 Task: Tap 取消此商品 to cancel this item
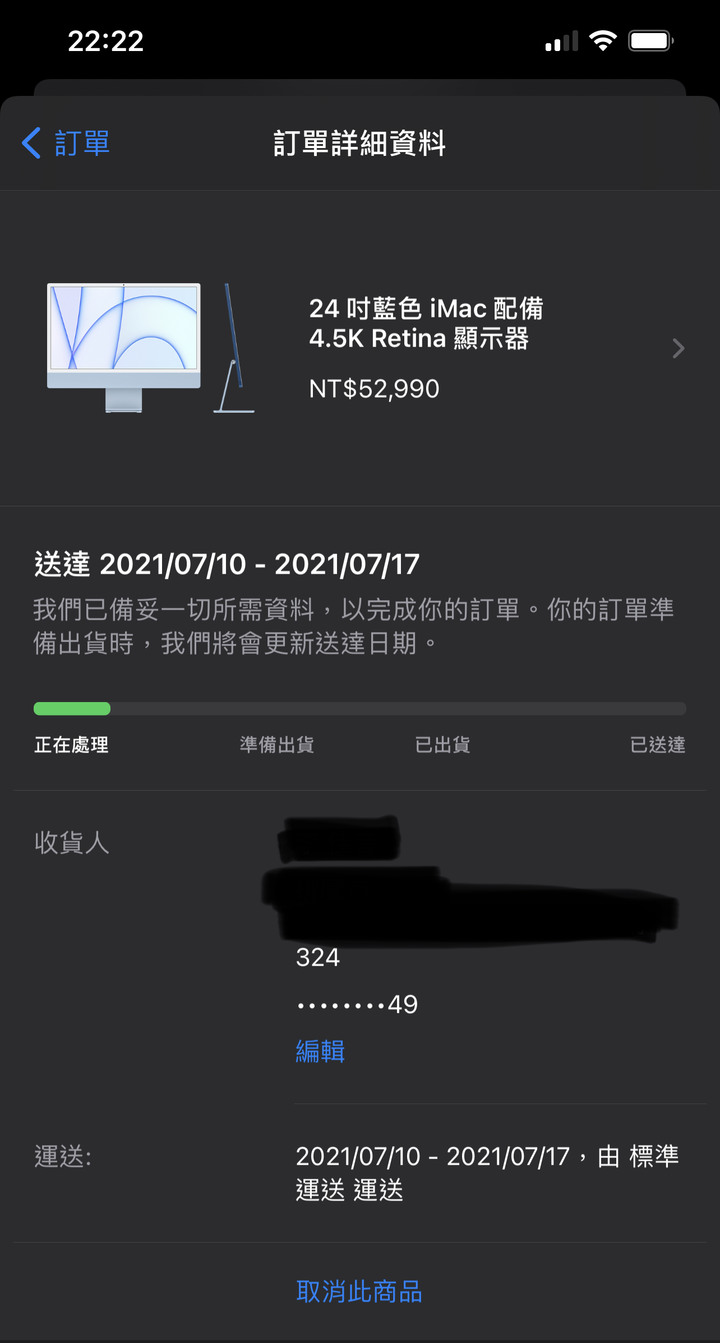(359, 1291)
